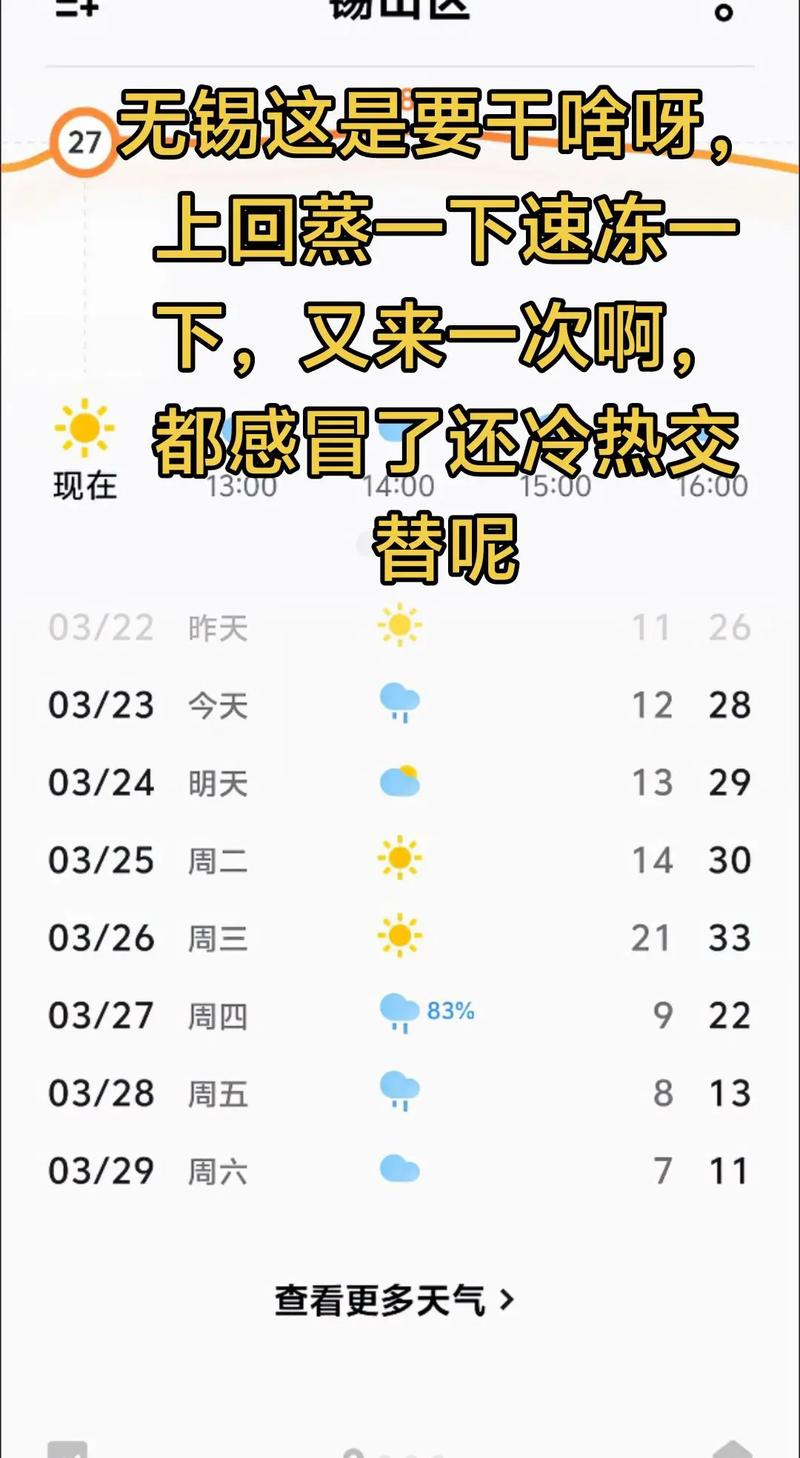Tap the rain shower icon for 03/23 今天
800x1458 pixels.
pyautogui.click(x=399, y=705)
